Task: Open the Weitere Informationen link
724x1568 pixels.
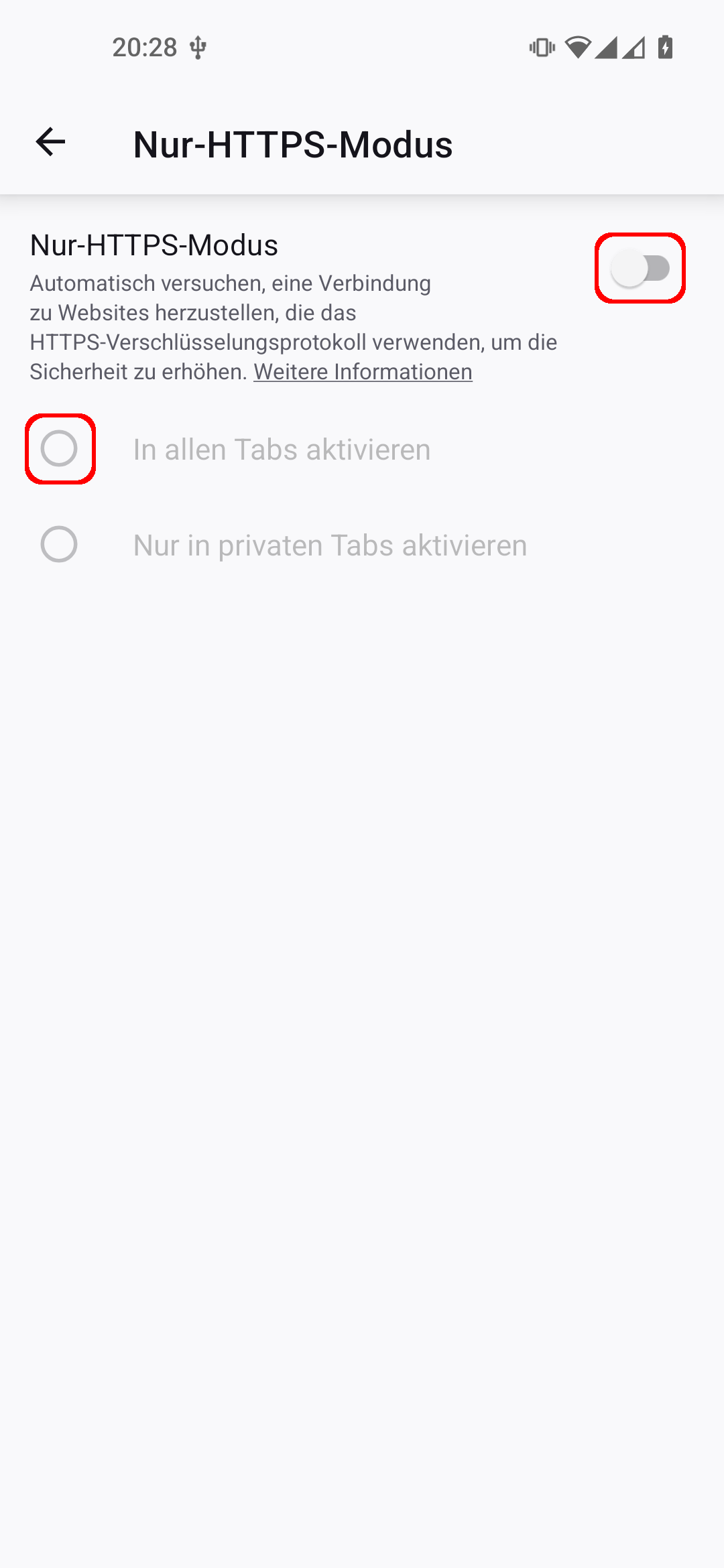Action: tap(363, 372)
